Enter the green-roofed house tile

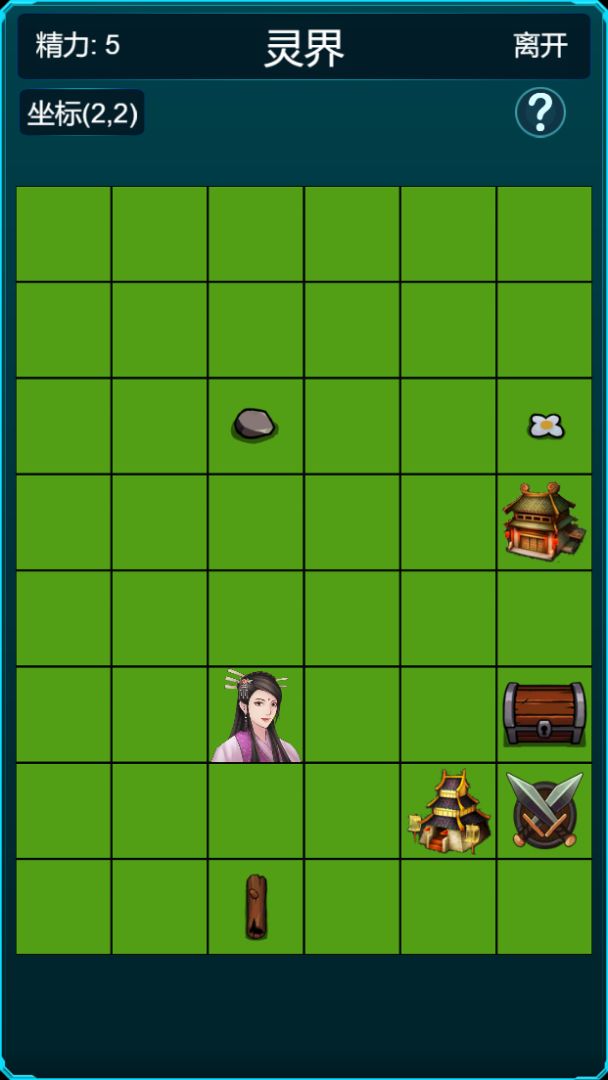[x=543, y=521]
